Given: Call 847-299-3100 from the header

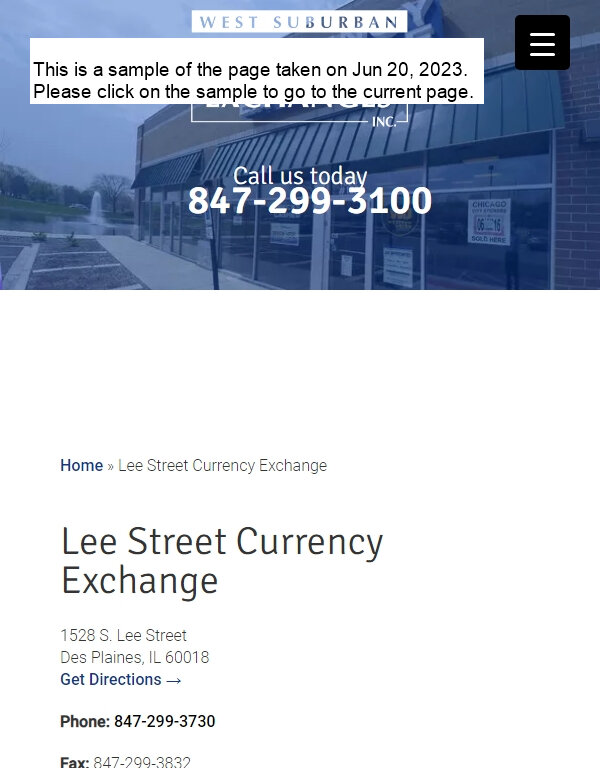Looking at the screenshot, I should [x=310, y=202].
